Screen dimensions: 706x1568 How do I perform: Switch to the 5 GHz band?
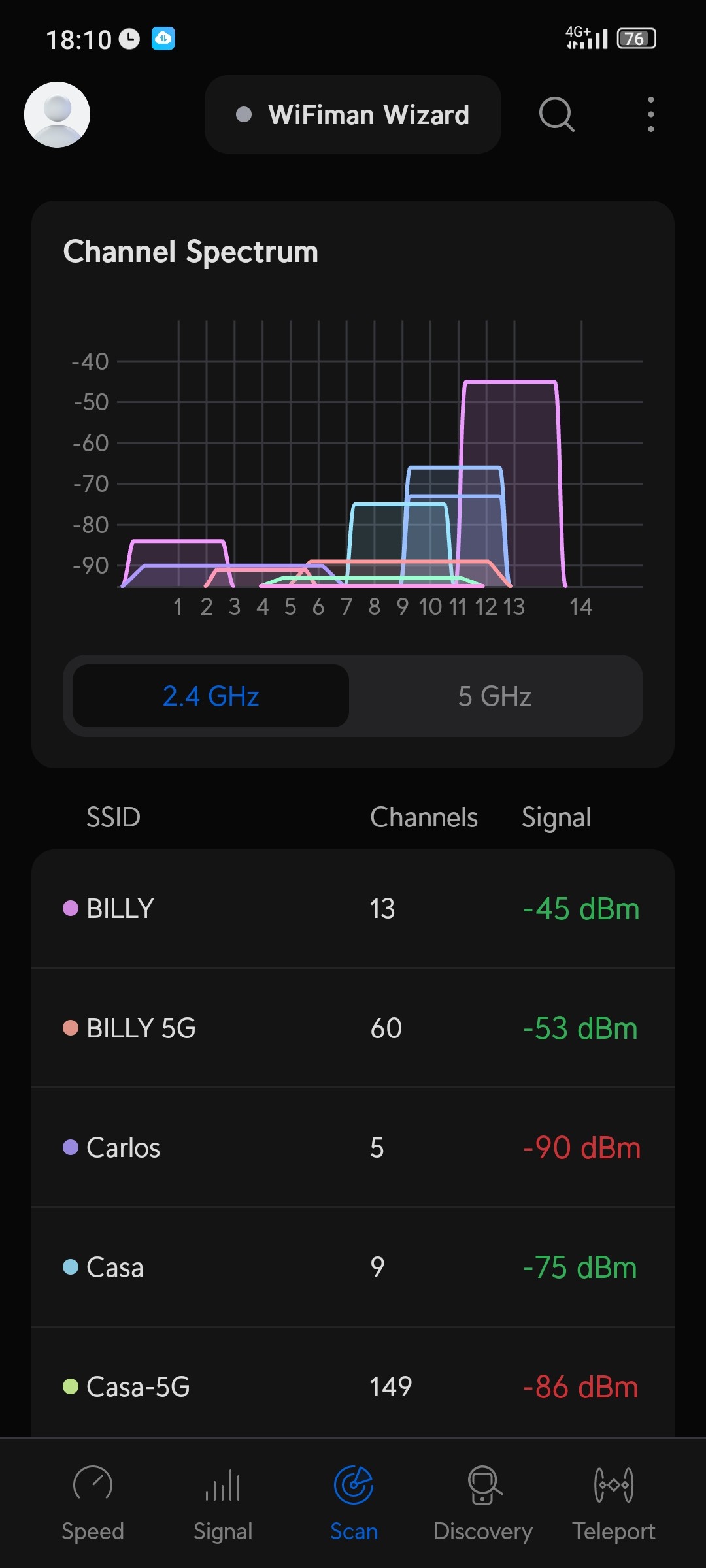[x=495, y=696]
